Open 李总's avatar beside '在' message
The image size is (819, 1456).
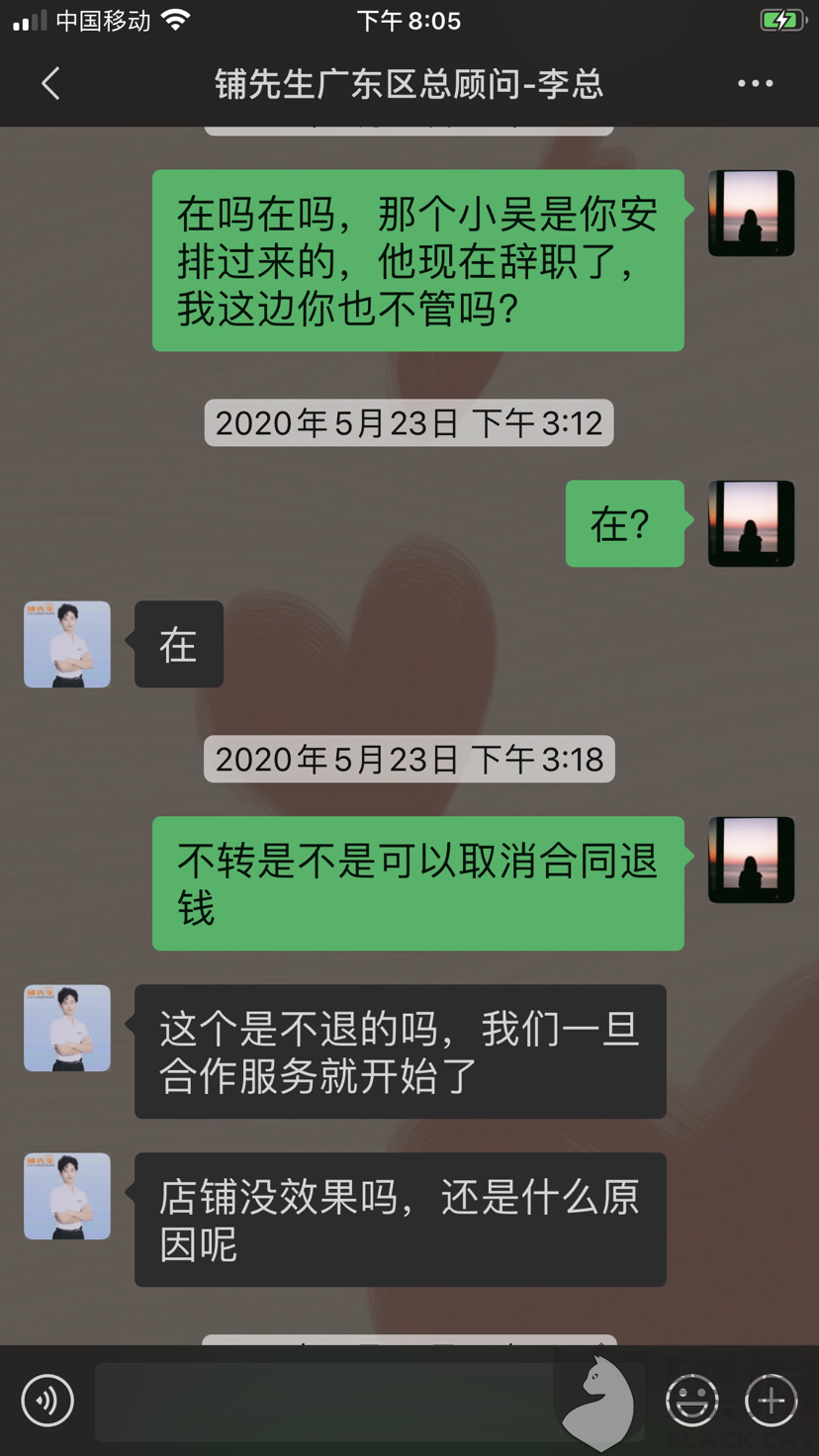[x=67, y=644]
